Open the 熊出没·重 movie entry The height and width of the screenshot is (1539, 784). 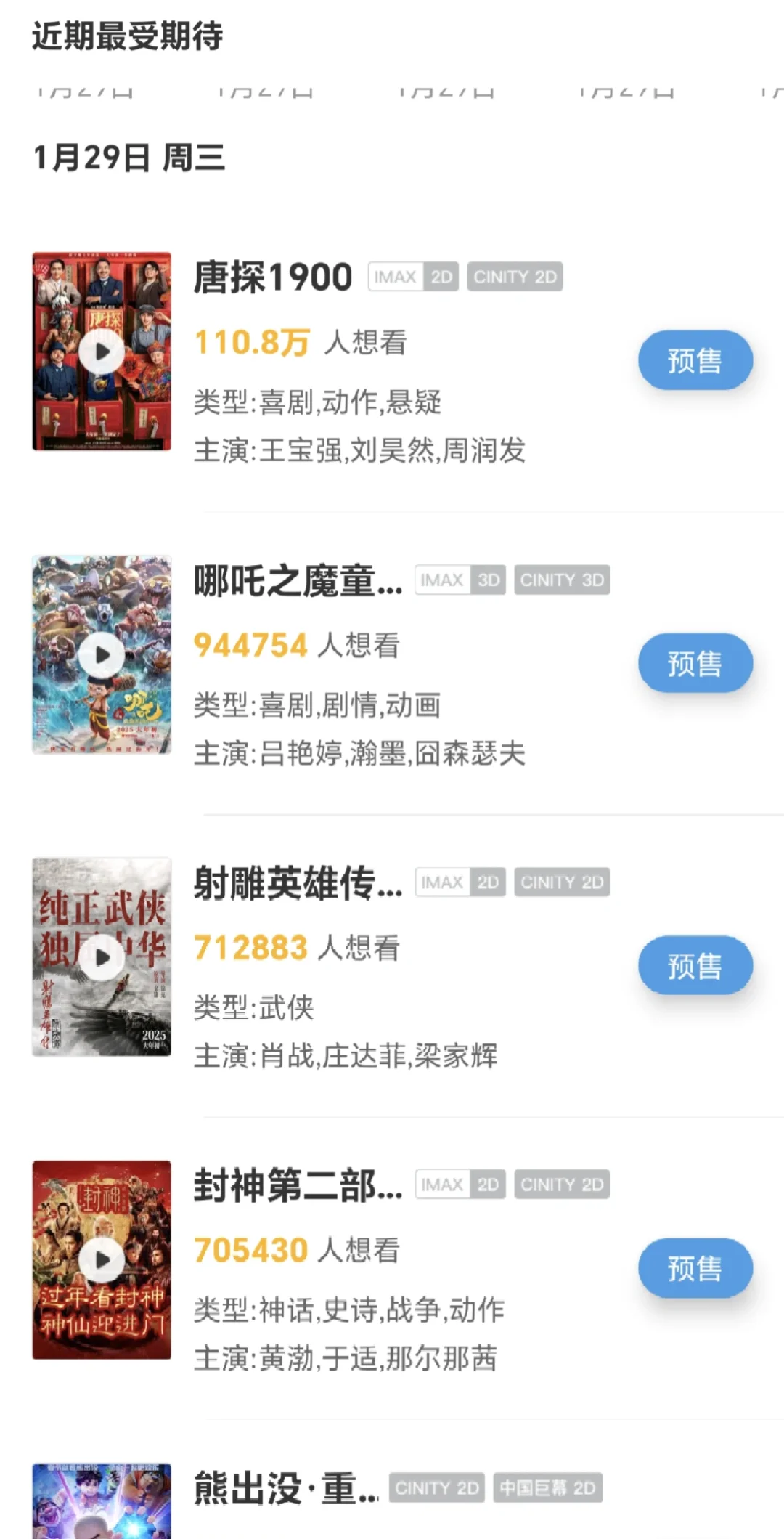pos(286,1489)
